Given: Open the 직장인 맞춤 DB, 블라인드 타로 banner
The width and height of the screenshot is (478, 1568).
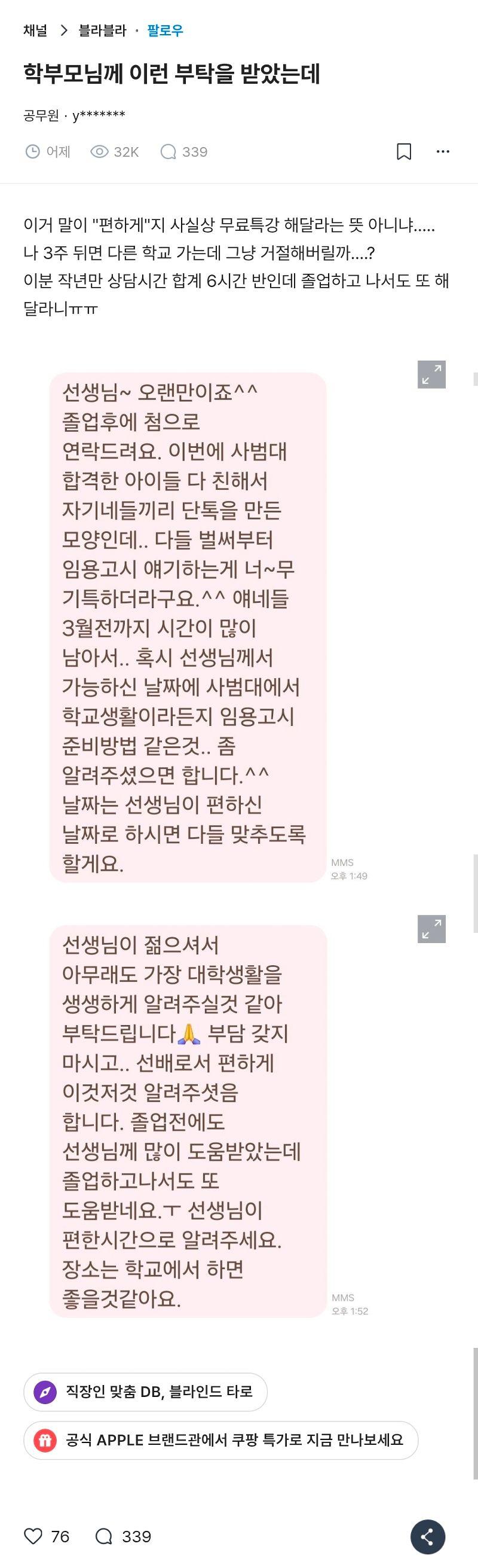Looking at the screenshot, I should pyautogui.click(x=146, y=1392).
